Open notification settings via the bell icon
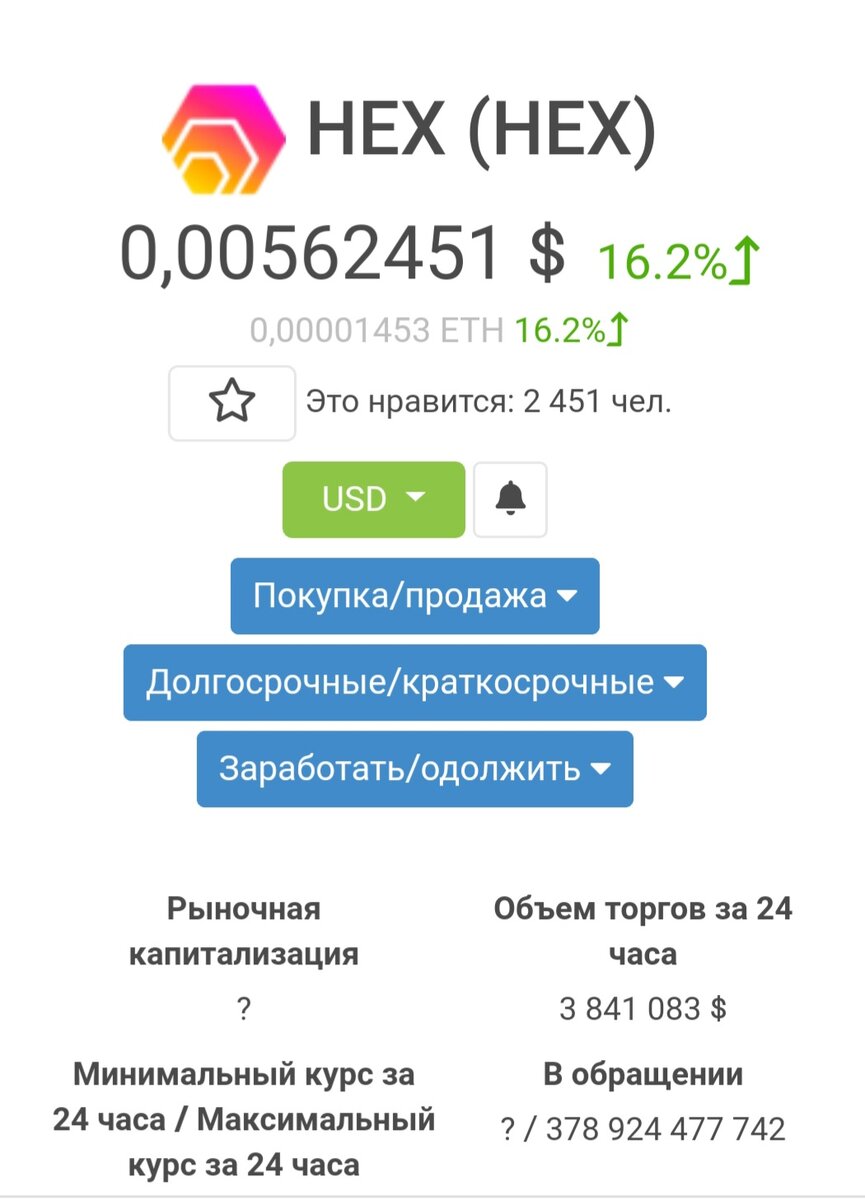 tap(510, 499)
